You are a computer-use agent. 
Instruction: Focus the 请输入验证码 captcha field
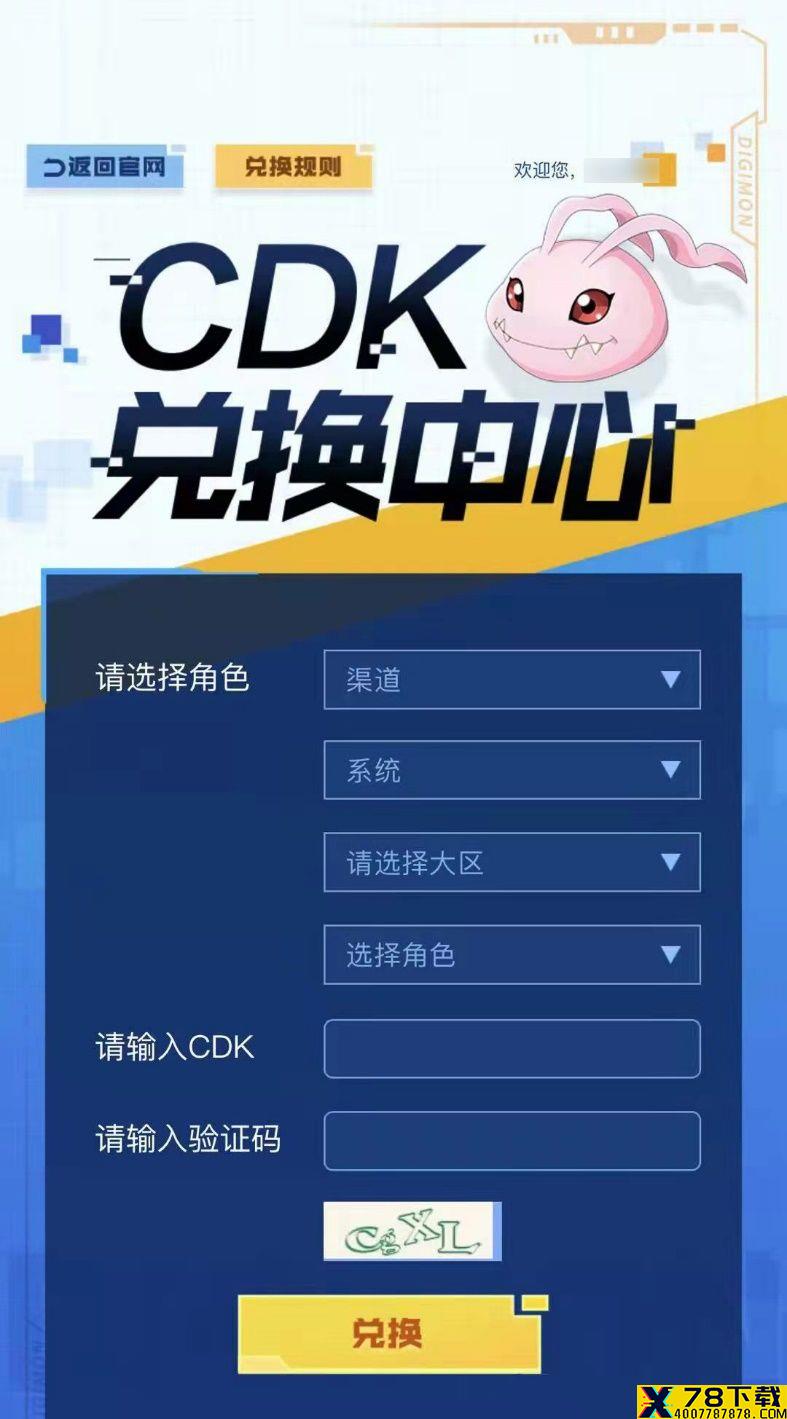[x=511, y=1140]
